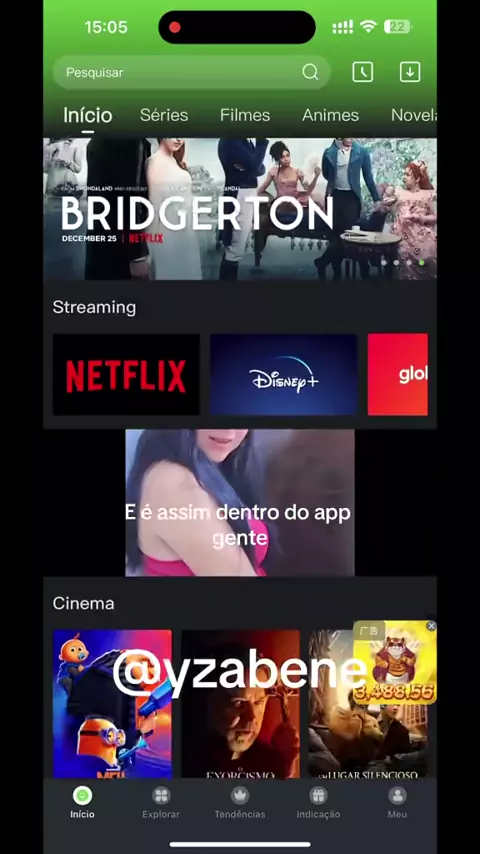Open the Meu profile tab
This screenshot has height=854, width=480.
(x=397, y=803)
